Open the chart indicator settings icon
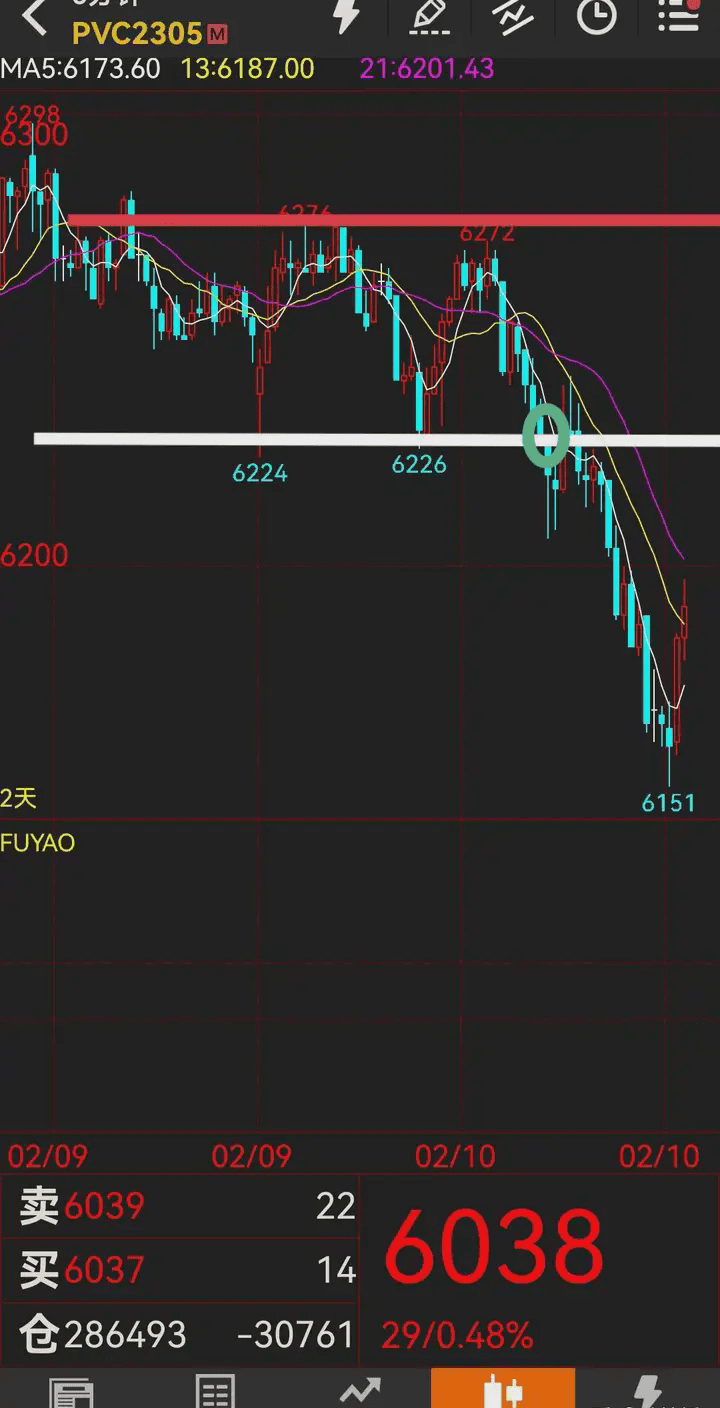This screenshot has height=1408, width=720. click(x=514, y=16)
